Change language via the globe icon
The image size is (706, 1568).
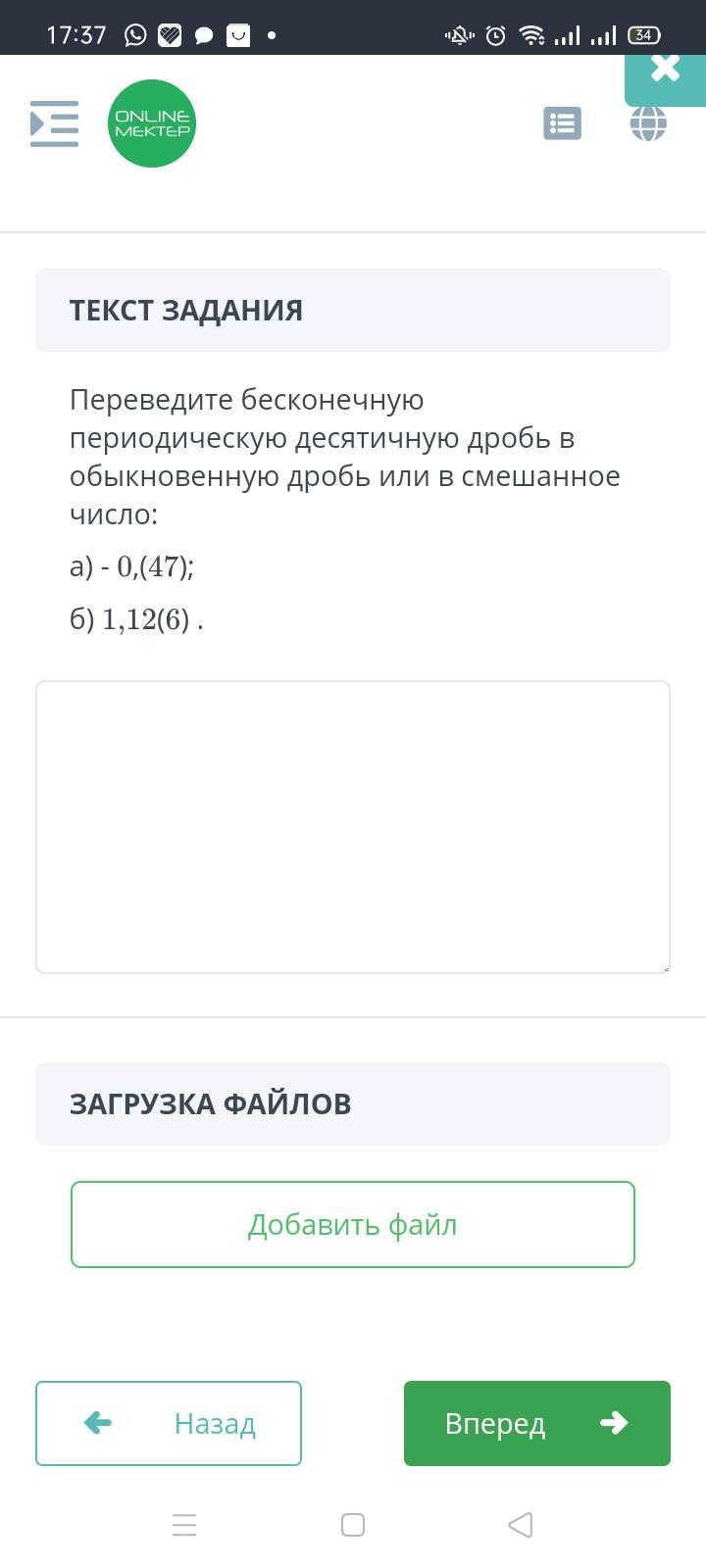pos(648,123)
